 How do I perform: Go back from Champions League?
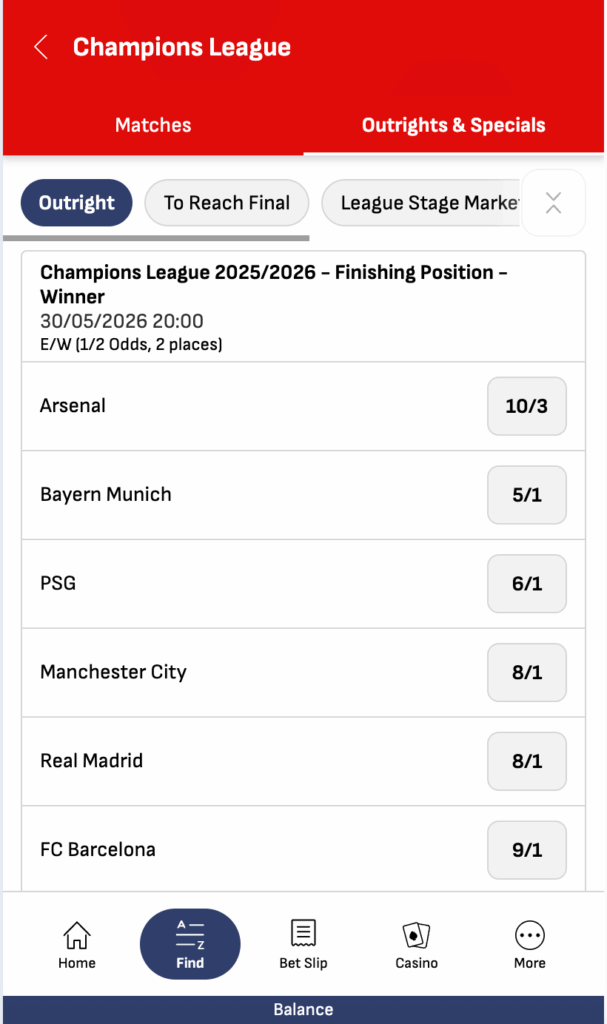point(41,47)
